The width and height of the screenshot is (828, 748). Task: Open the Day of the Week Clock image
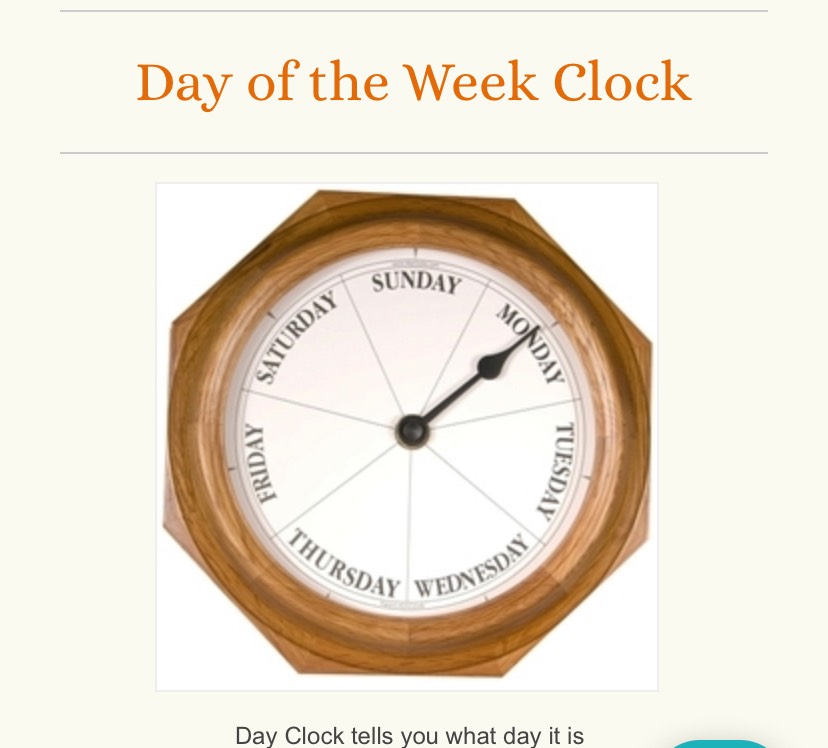[407, 436]
